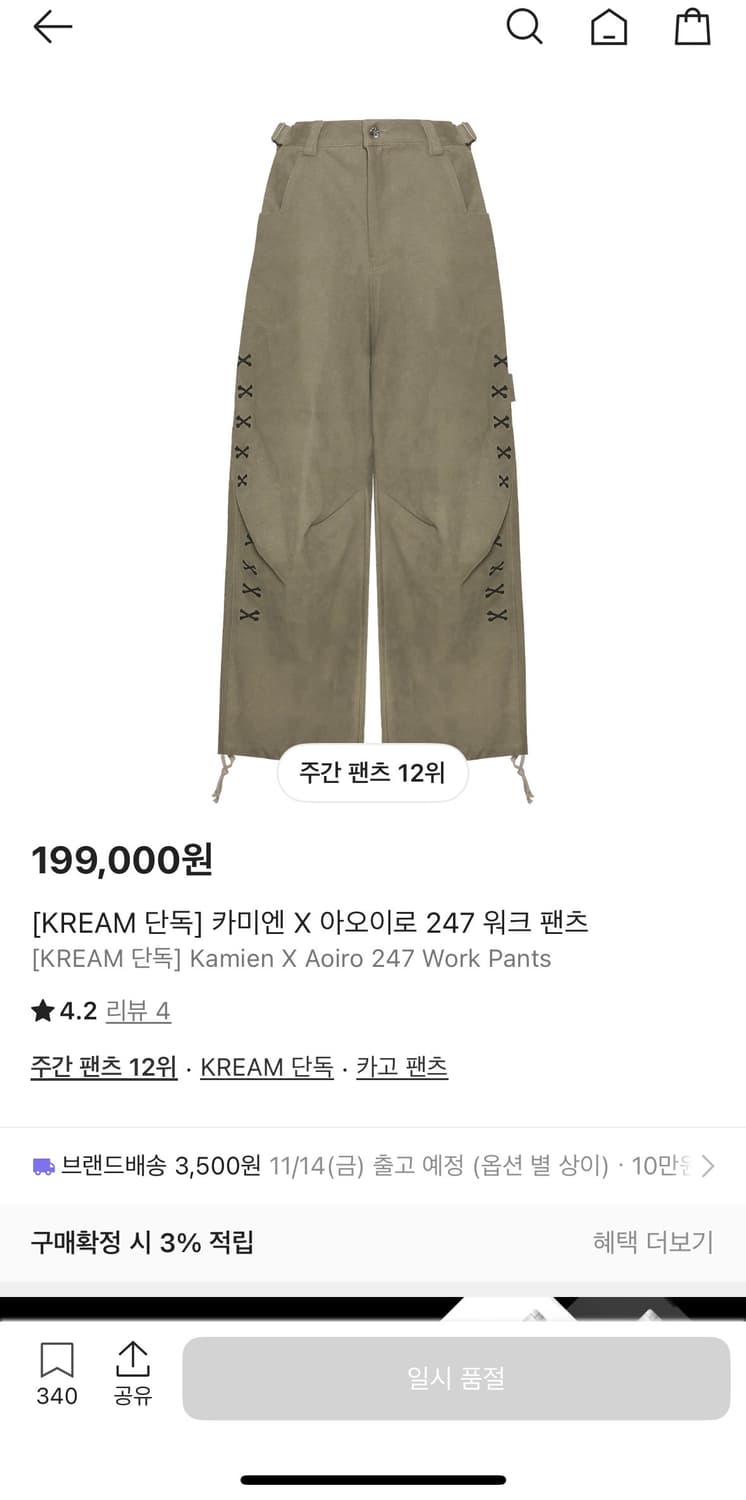Visit the KREAM 단독 collection link
Screen dimensions: 746x1500
click(x=265, y=1066)
